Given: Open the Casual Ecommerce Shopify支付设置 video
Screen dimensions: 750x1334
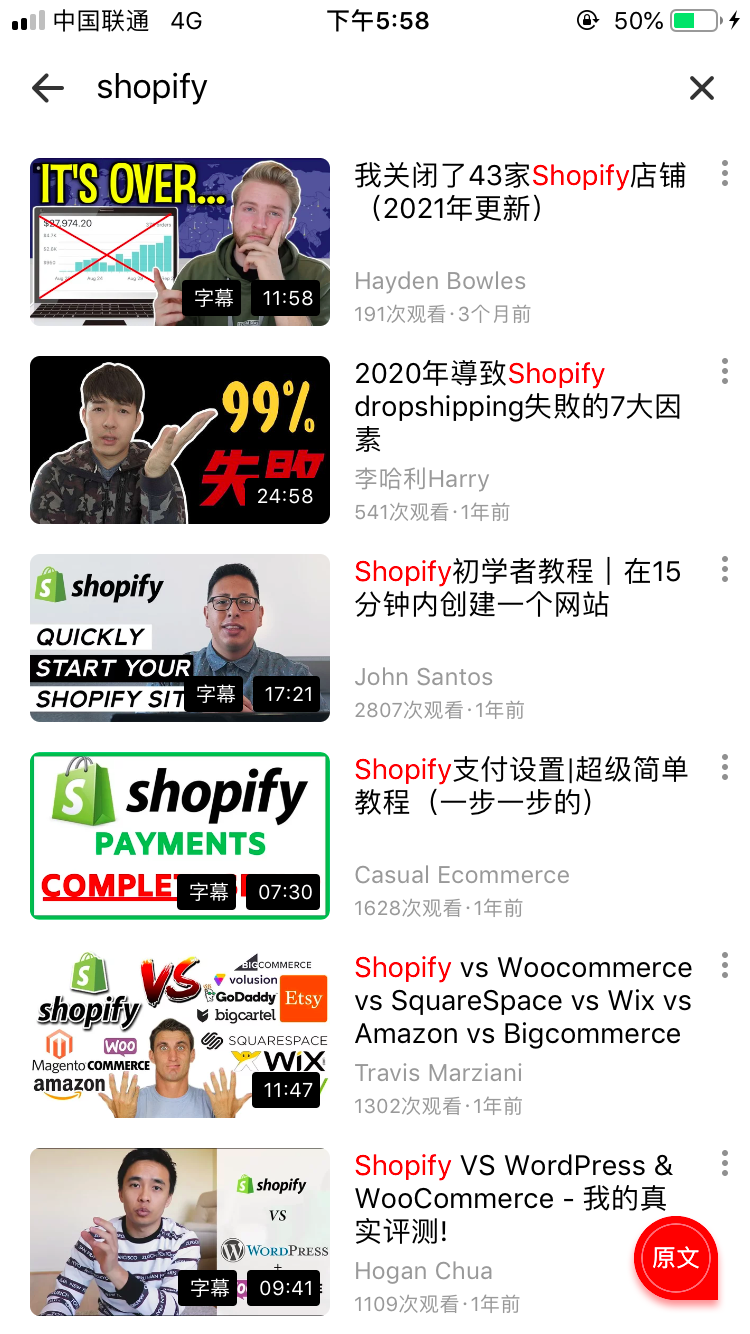Looking at the screenshot, I should click(x=180, y=835).
